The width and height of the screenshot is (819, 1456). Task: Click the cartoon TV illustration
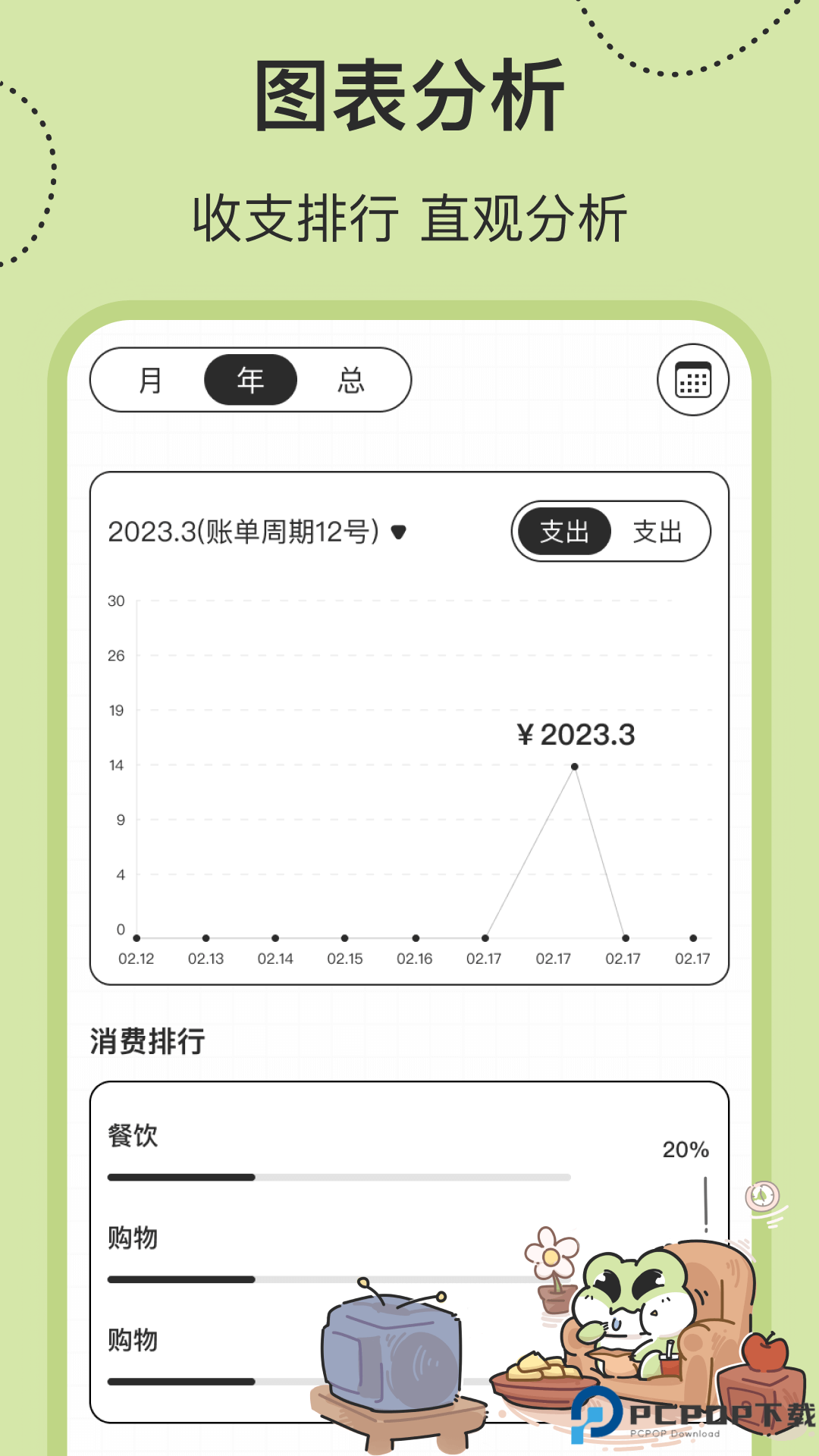391,1357
